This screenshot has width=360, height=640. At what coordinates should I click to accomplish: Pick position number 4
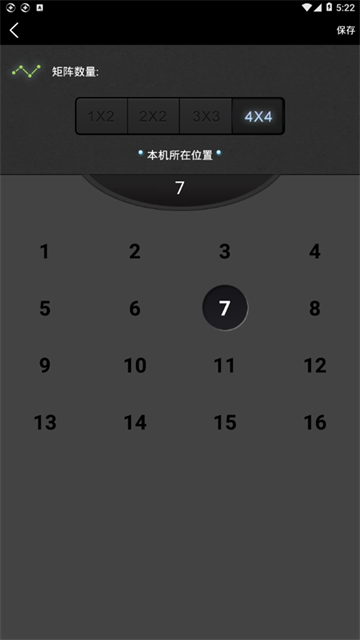point(315,251)
